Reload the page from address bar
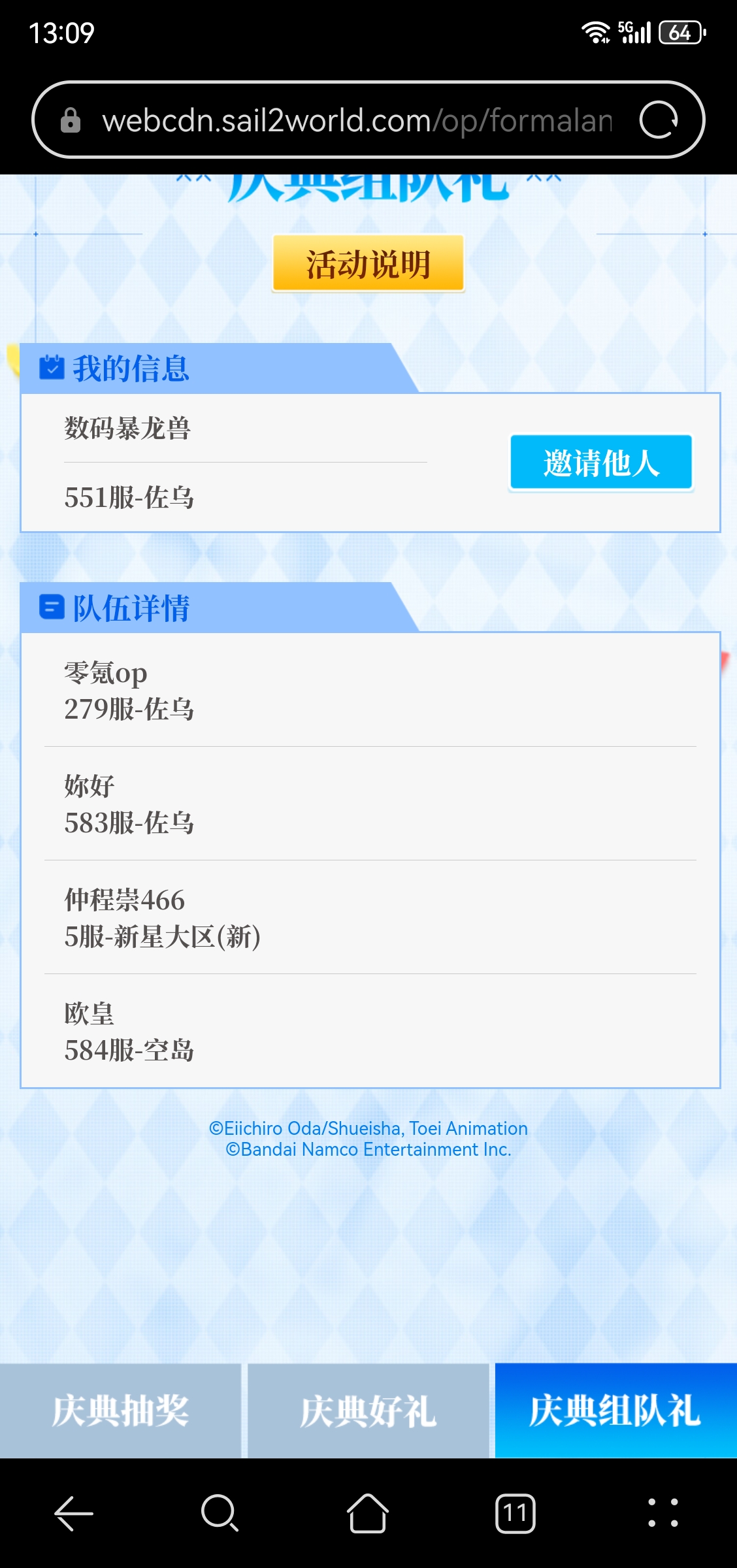The width and height of the screenshot is (737, 1568). point(658,120)
